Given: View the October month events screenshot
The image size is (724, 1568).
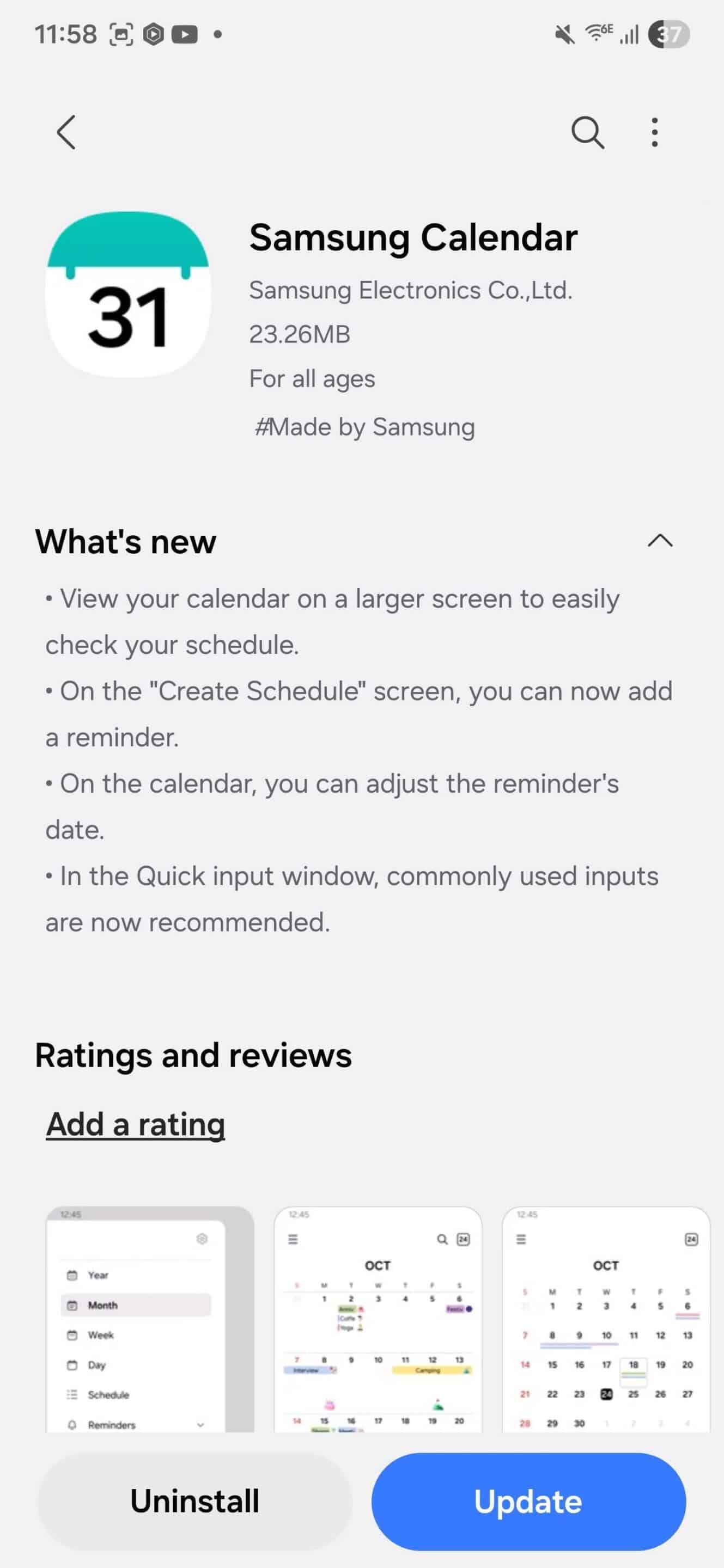Looking at the screenshot, I should [378, 1318].
